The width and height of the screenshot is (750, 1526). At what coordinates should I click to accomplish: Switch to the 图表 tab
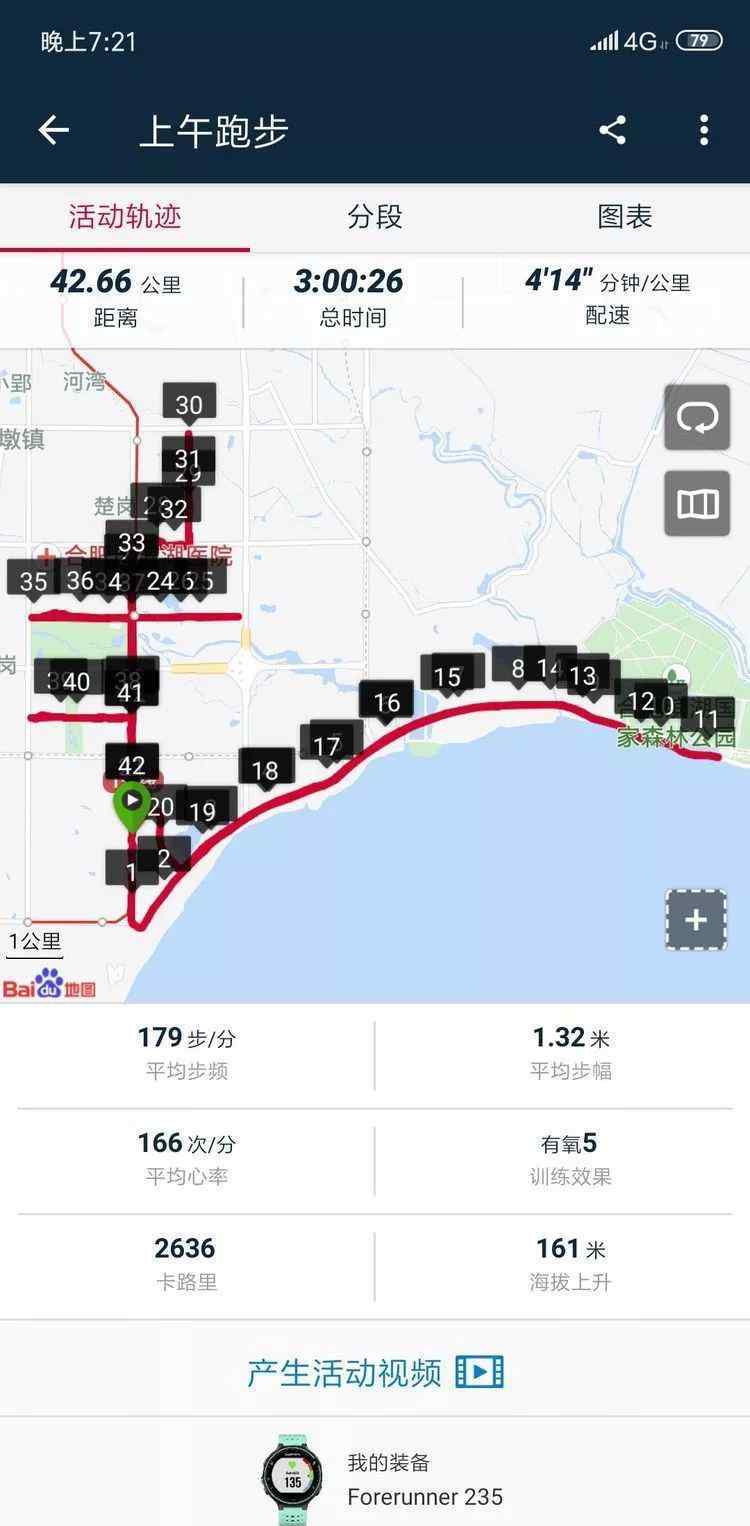tap(625, 217)
